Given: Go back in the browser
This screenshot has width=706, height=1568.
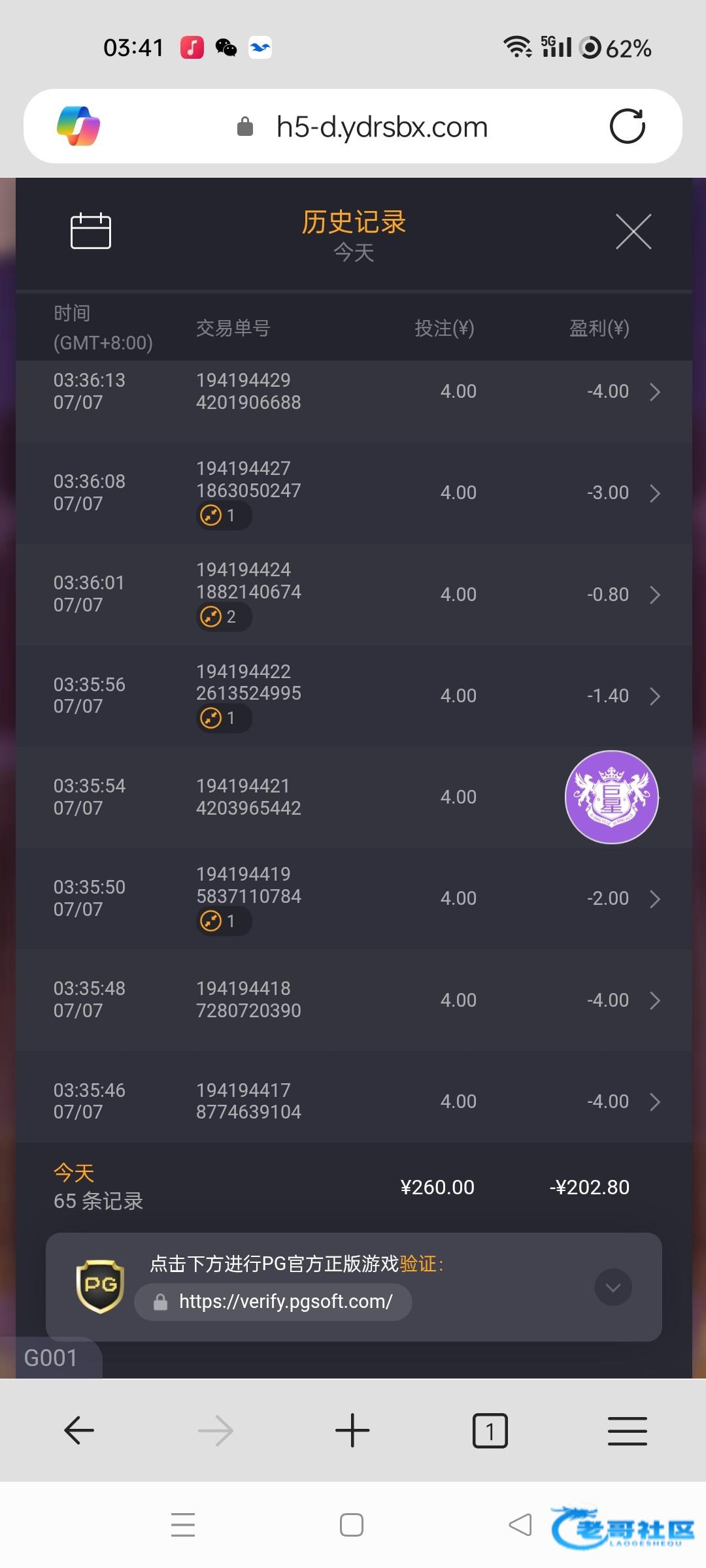Looking at the screenshot, I should coord(79,1430).
